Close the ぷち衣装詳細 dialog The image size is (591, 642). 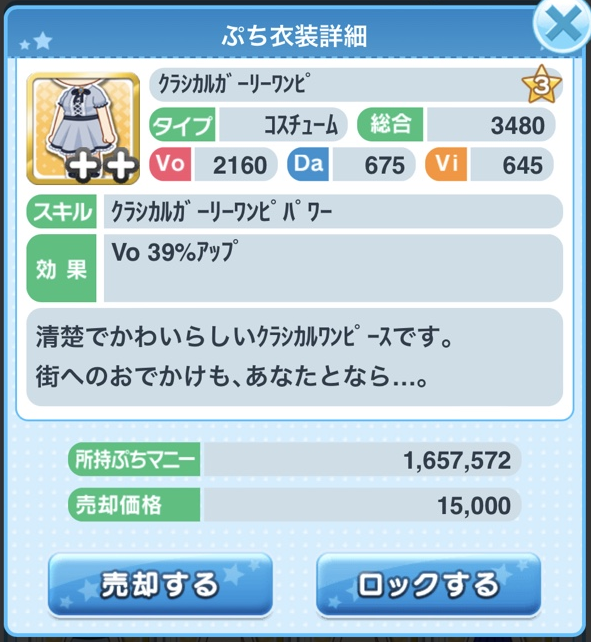click(562, 25)
